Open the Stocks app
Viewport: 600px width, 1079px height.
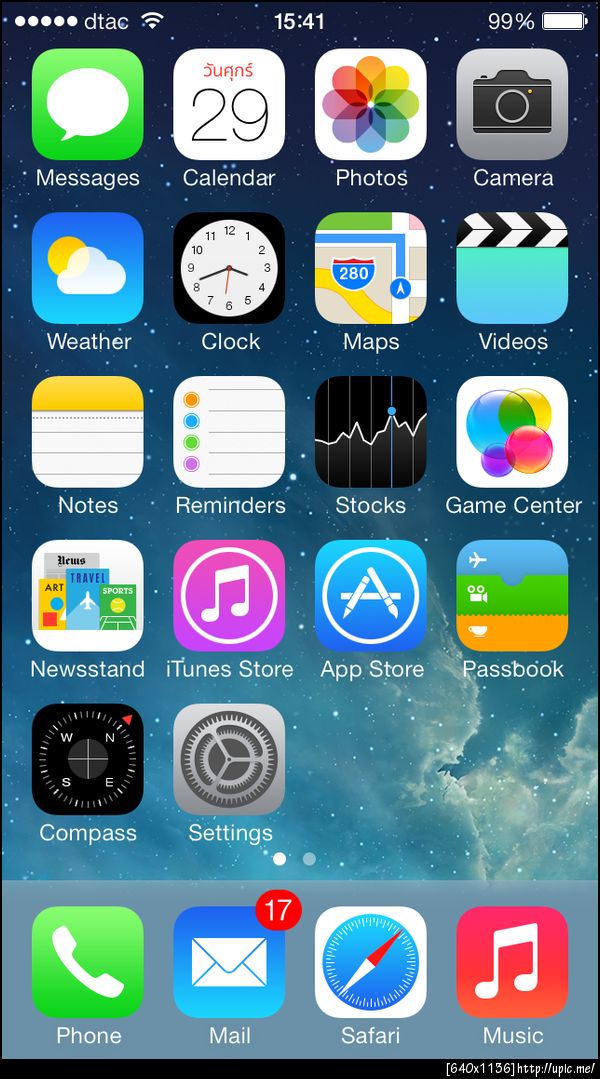click(371, 432)
